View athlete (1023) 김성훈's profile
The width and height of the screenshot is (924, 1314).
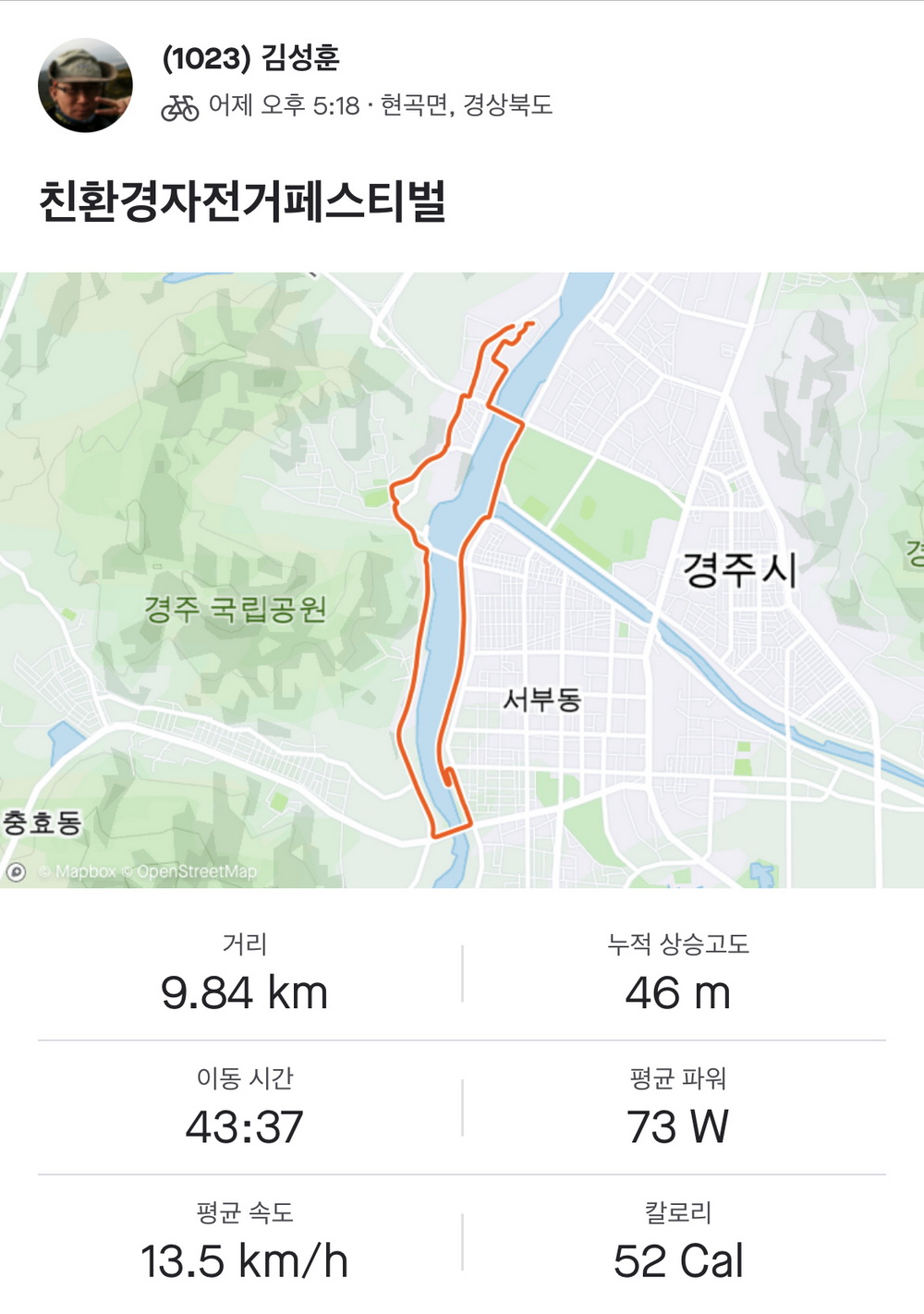250,58
